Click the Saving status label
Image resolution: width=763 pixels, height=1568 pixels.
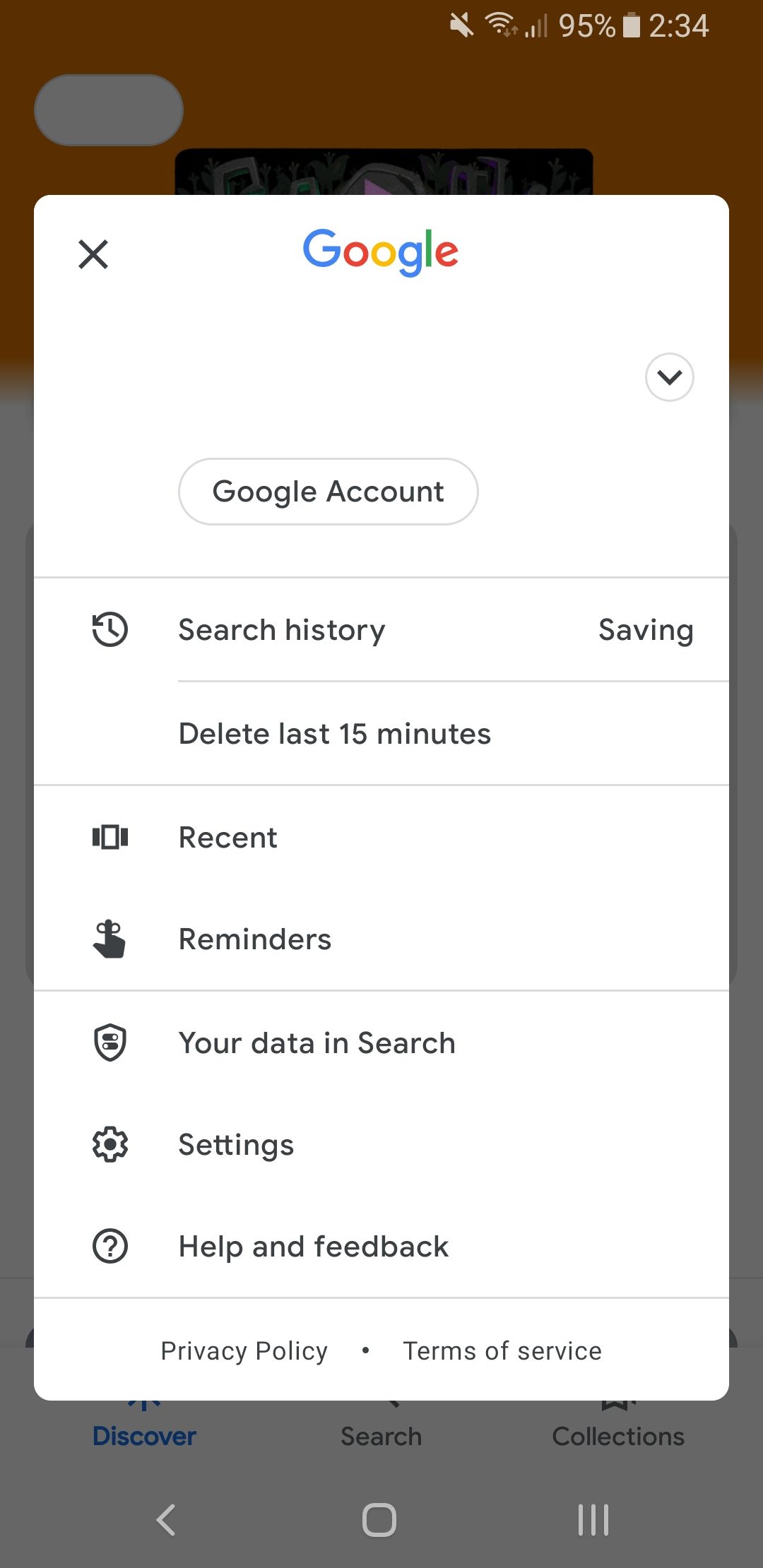pyautogui.click(x=644, y=629)
